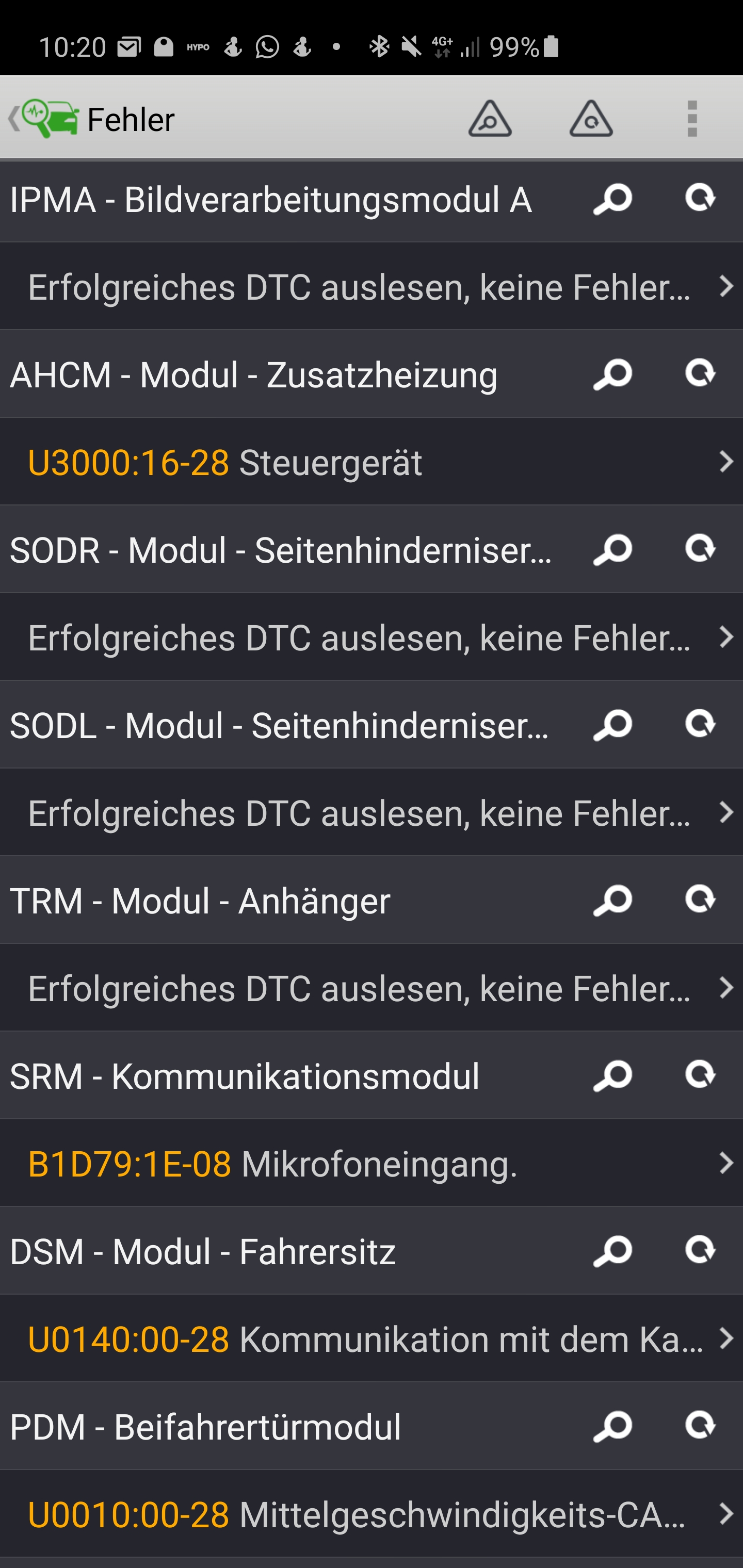Tap the reset icon for TRM Anhänger
Image resolution: width=743 pixels, height=1568 pixels.
(700, 900)
